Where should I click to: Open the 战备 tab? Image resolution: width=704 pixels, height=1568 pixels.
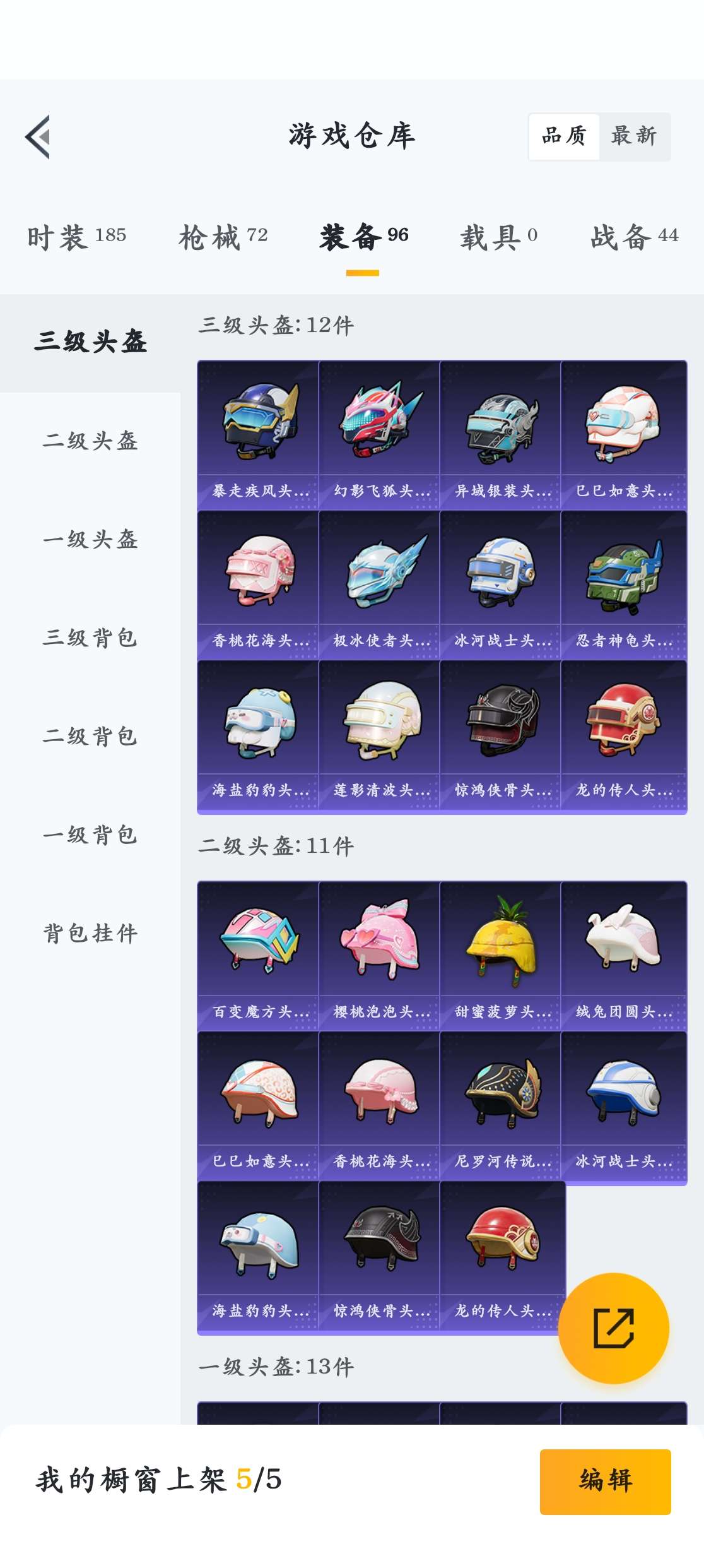point(634,237)
